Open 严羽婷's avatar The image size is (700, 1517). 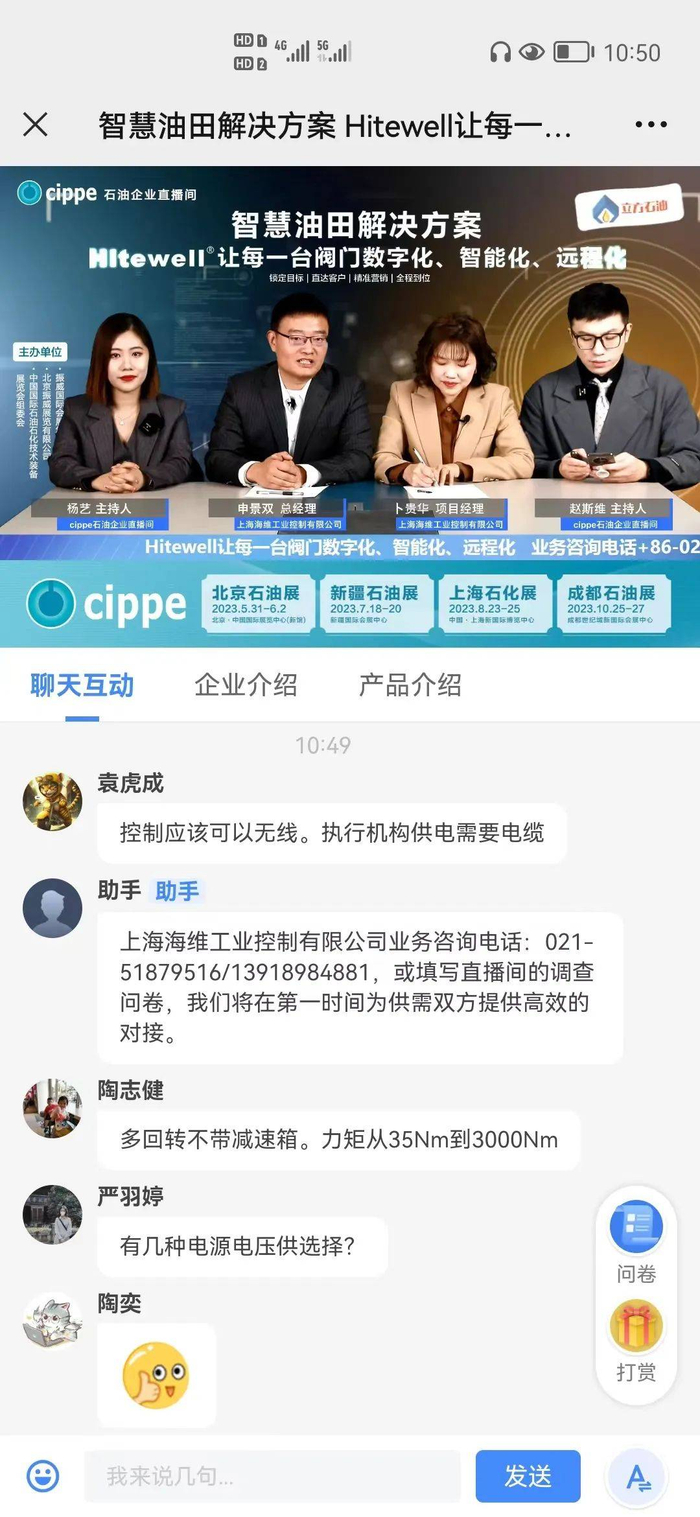pyautogui.click(x=52, y=1214)
